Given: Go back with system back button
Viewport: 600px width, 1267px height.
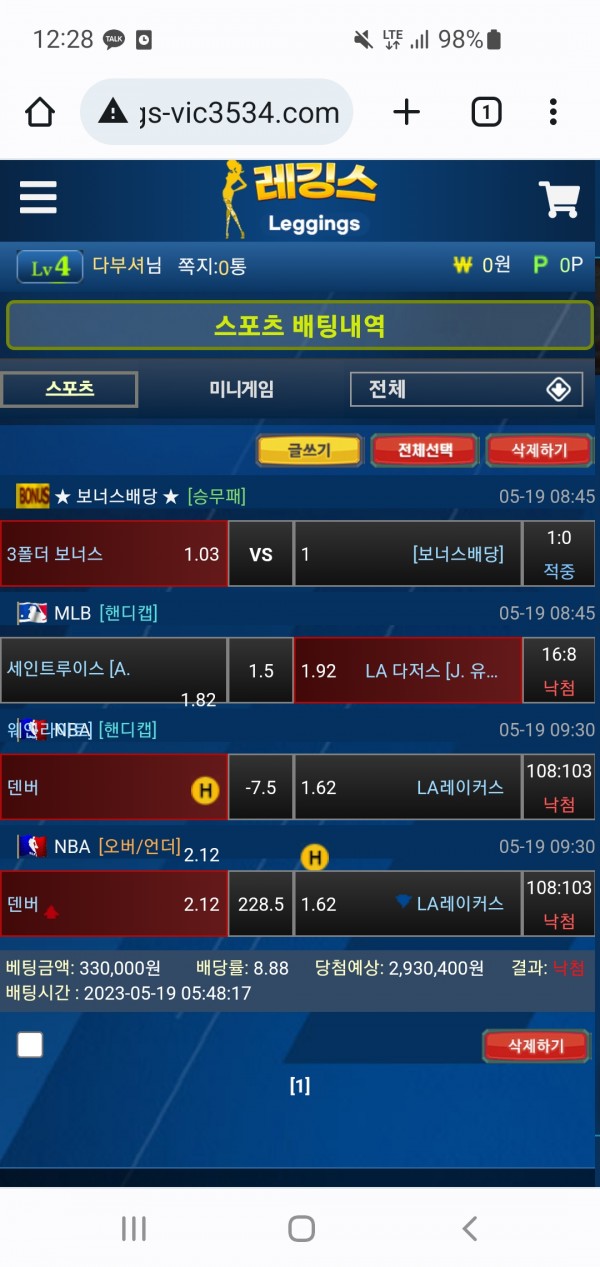Looking at the screenshot, I should click(x=469, y=1228).
